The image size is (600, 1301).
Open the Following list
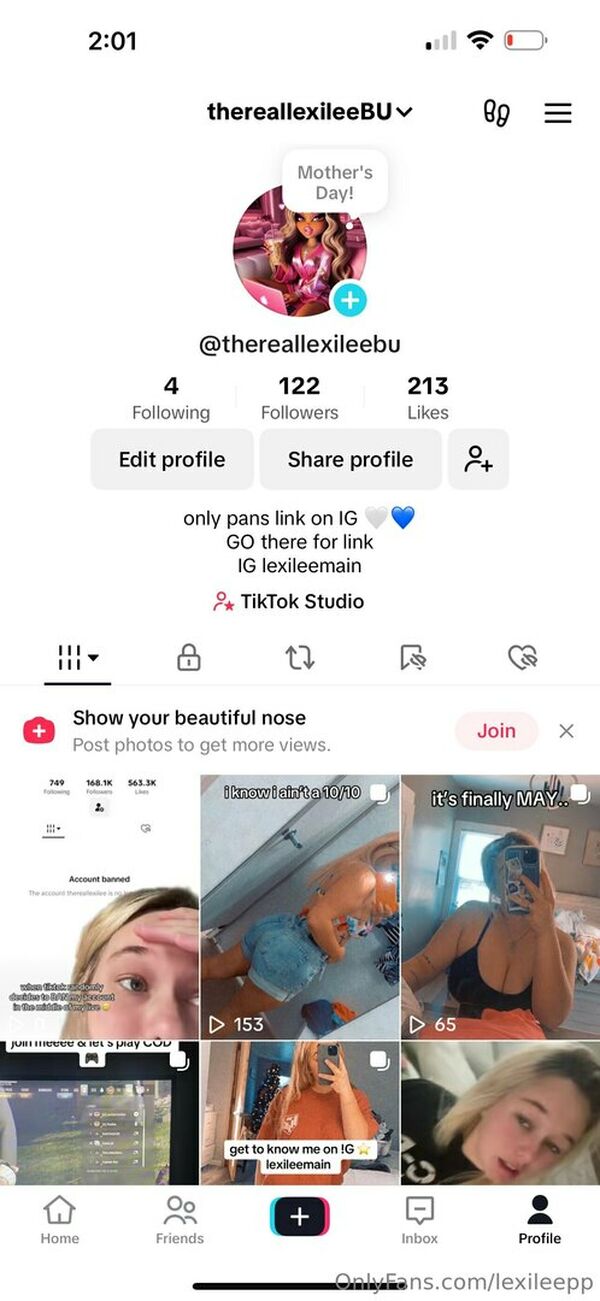[x=171, y=398]
